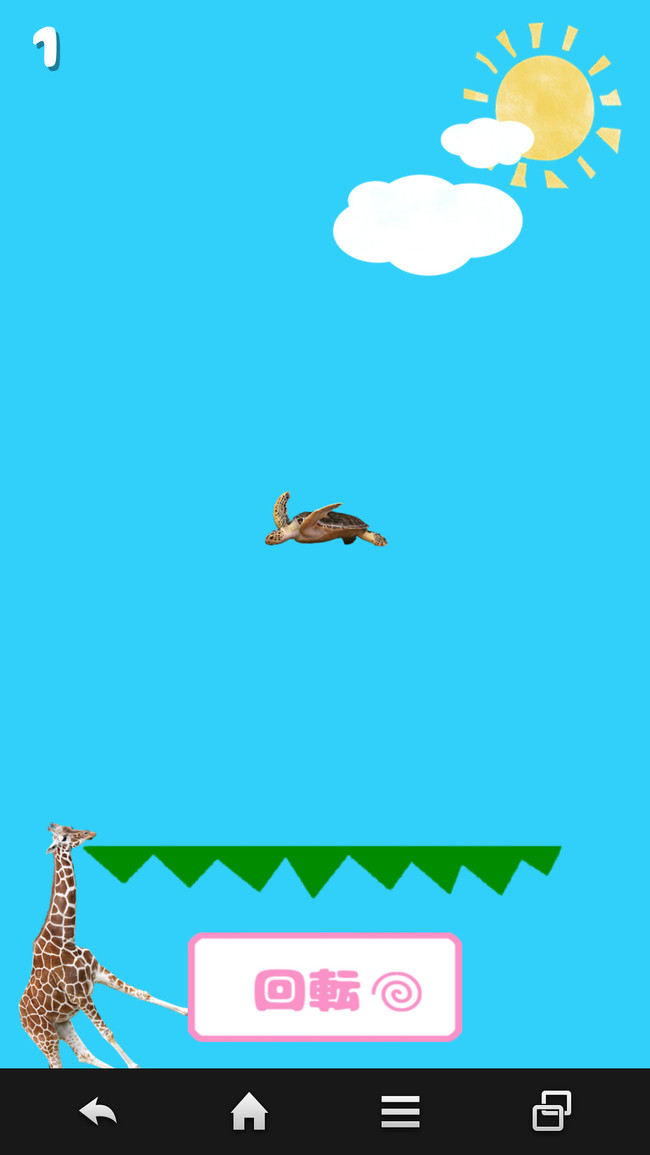Tap the pink 回転 rotate button
Screen dimensions: 650x1155
pos(325,987)
